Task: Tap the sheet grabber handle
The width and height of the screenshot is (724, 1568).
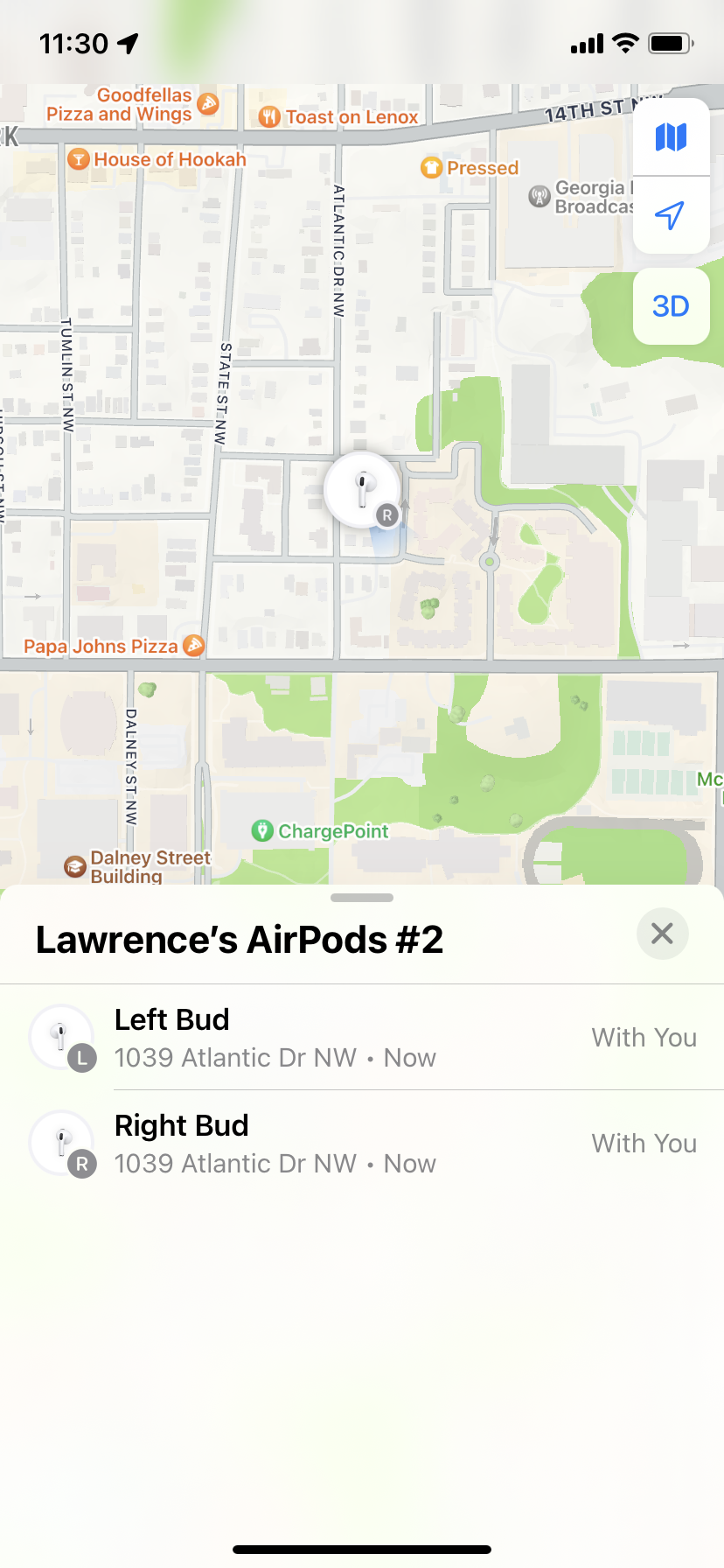Action: (362, 898)
